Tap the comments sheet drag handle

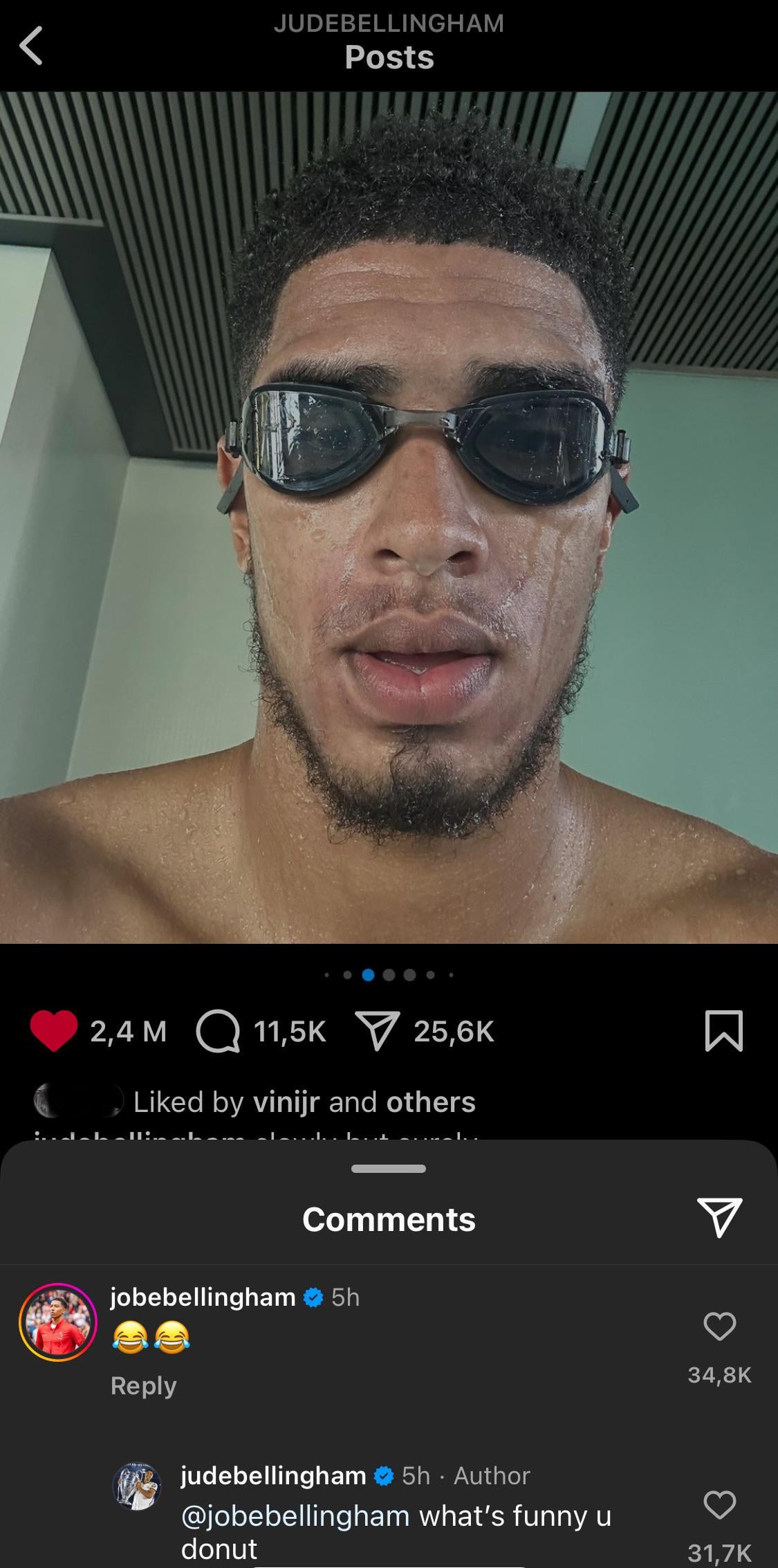tap(389, 1169)
